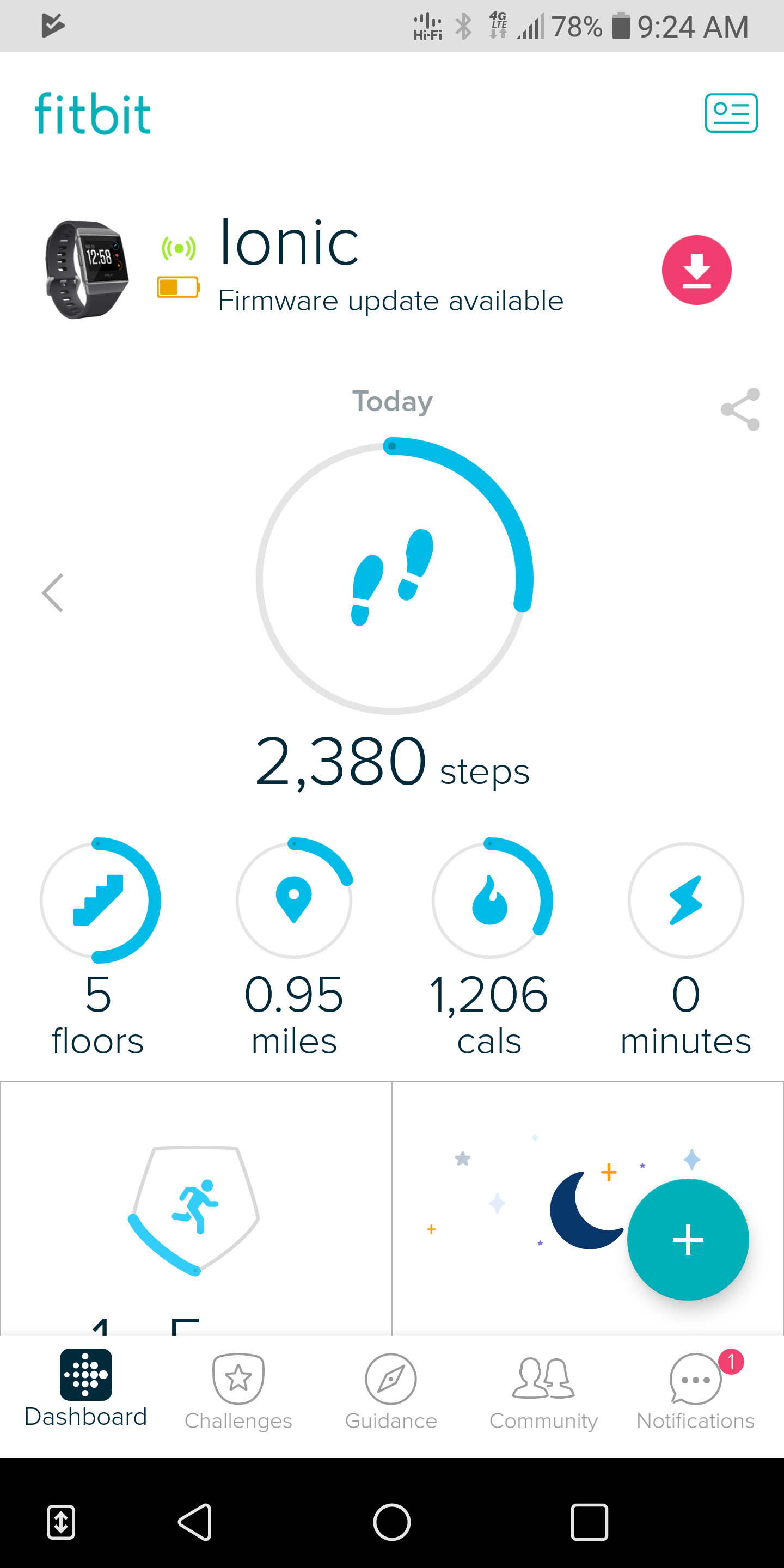
Task: Open the exercise tracking card
Action: pyautogui.click(x=195, y=1211)
